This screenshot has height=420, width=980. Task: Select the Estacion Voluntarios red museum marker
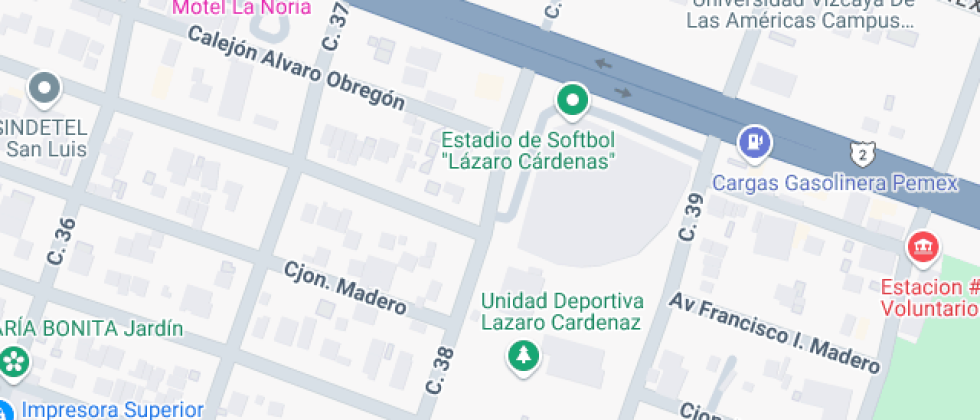click(921, 246)
